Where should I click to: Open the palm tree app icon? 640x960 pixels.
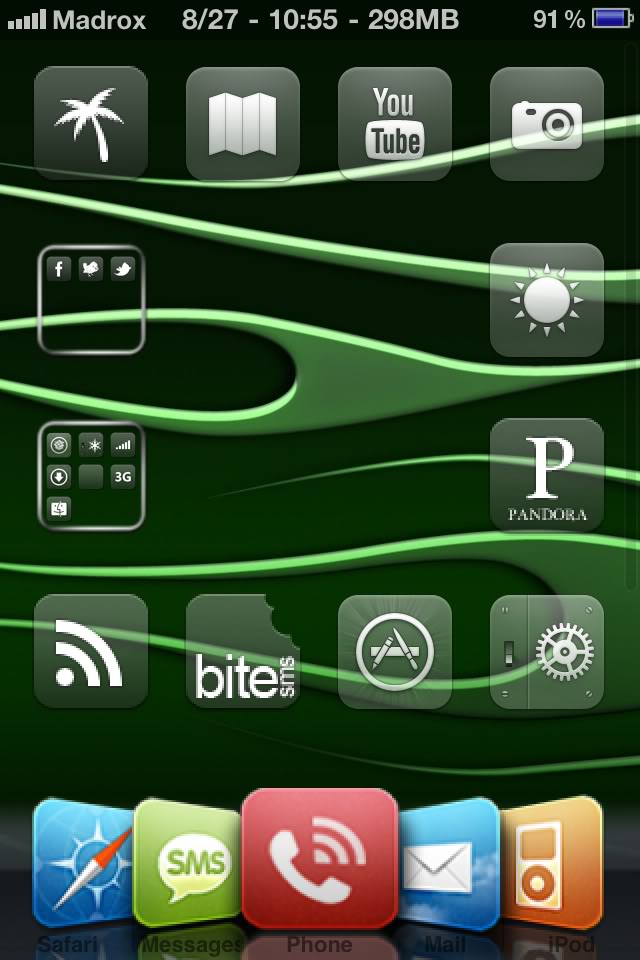tap(91, 123)
